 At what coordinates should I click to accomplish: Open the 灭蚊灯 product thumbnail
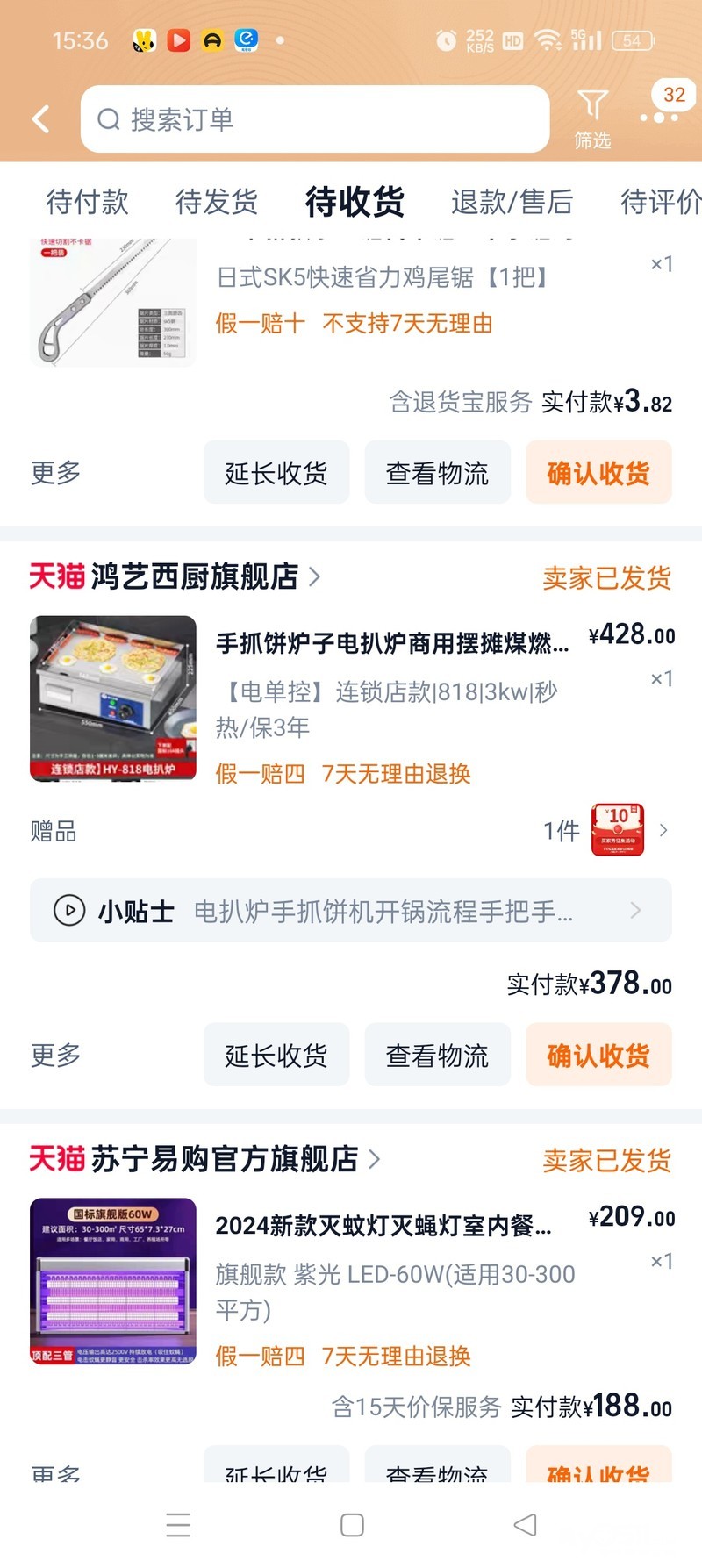[113, 1281]
